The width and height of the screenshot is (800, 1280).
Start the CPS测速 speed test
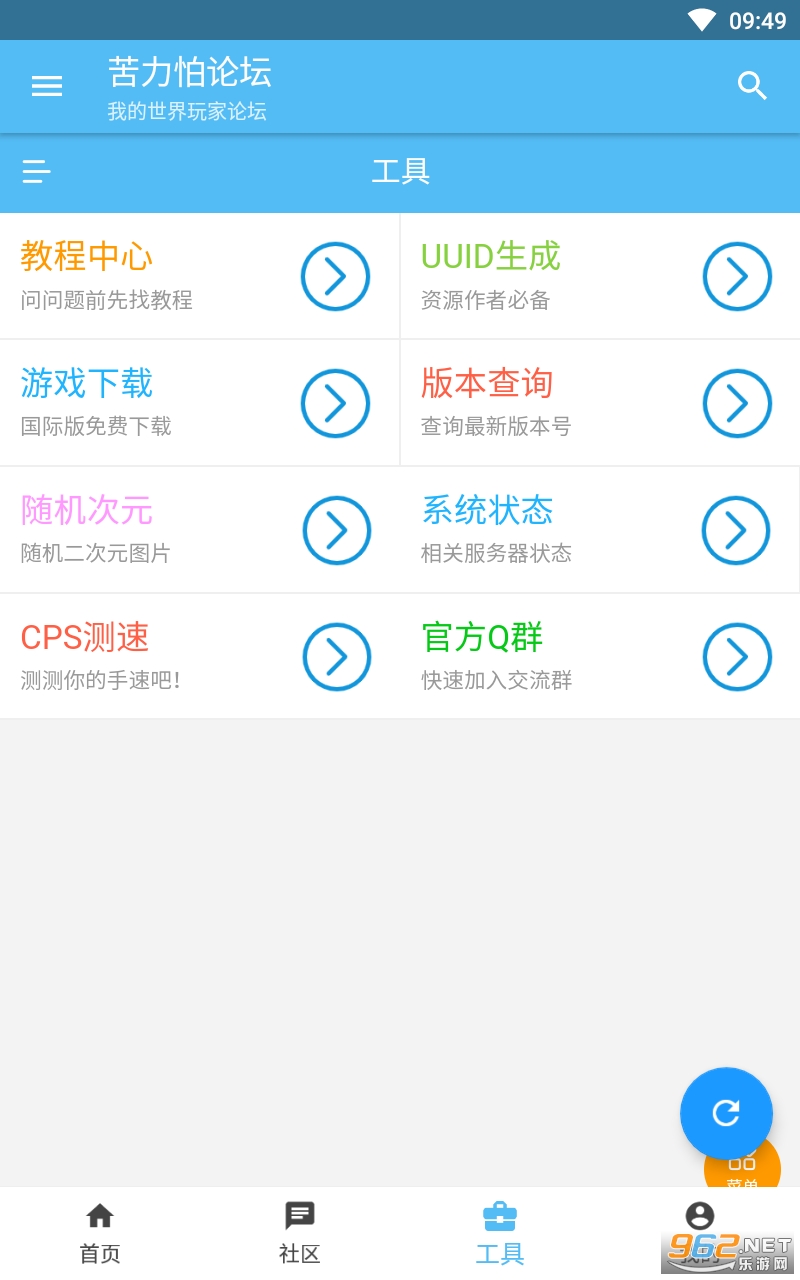199,657
